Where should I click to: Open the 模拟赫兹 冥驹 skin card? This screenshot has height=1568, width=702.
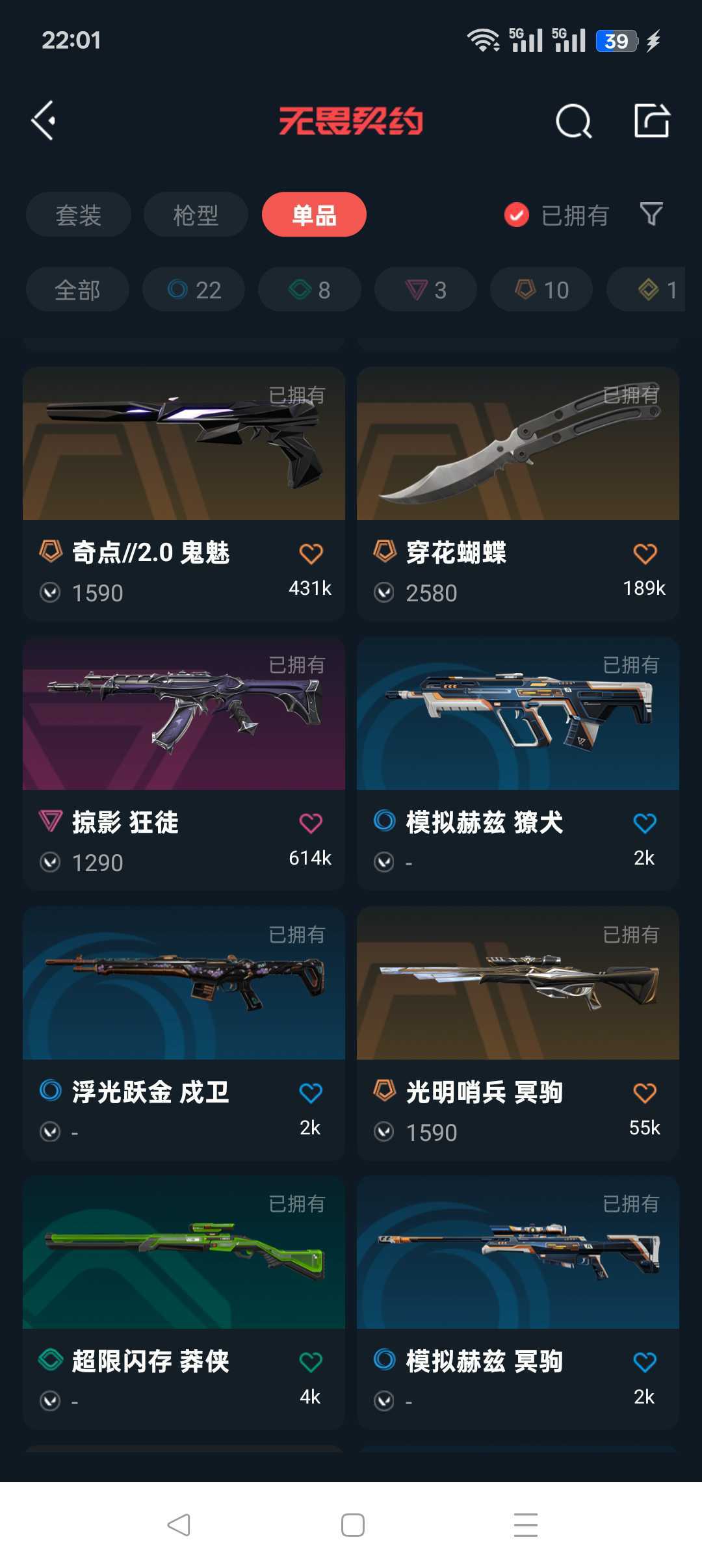click(x=518, y=1303)
